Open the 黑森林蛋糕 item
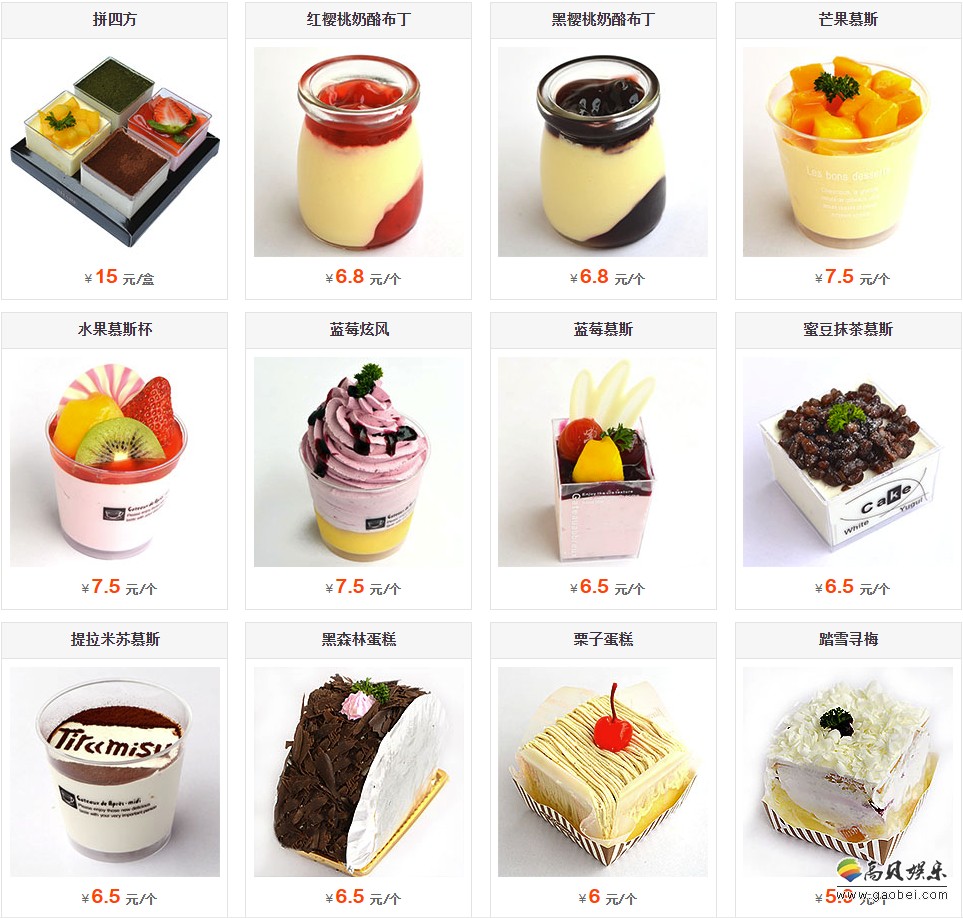The width and height of the screenshot is (963, 918). click(358, 772)
